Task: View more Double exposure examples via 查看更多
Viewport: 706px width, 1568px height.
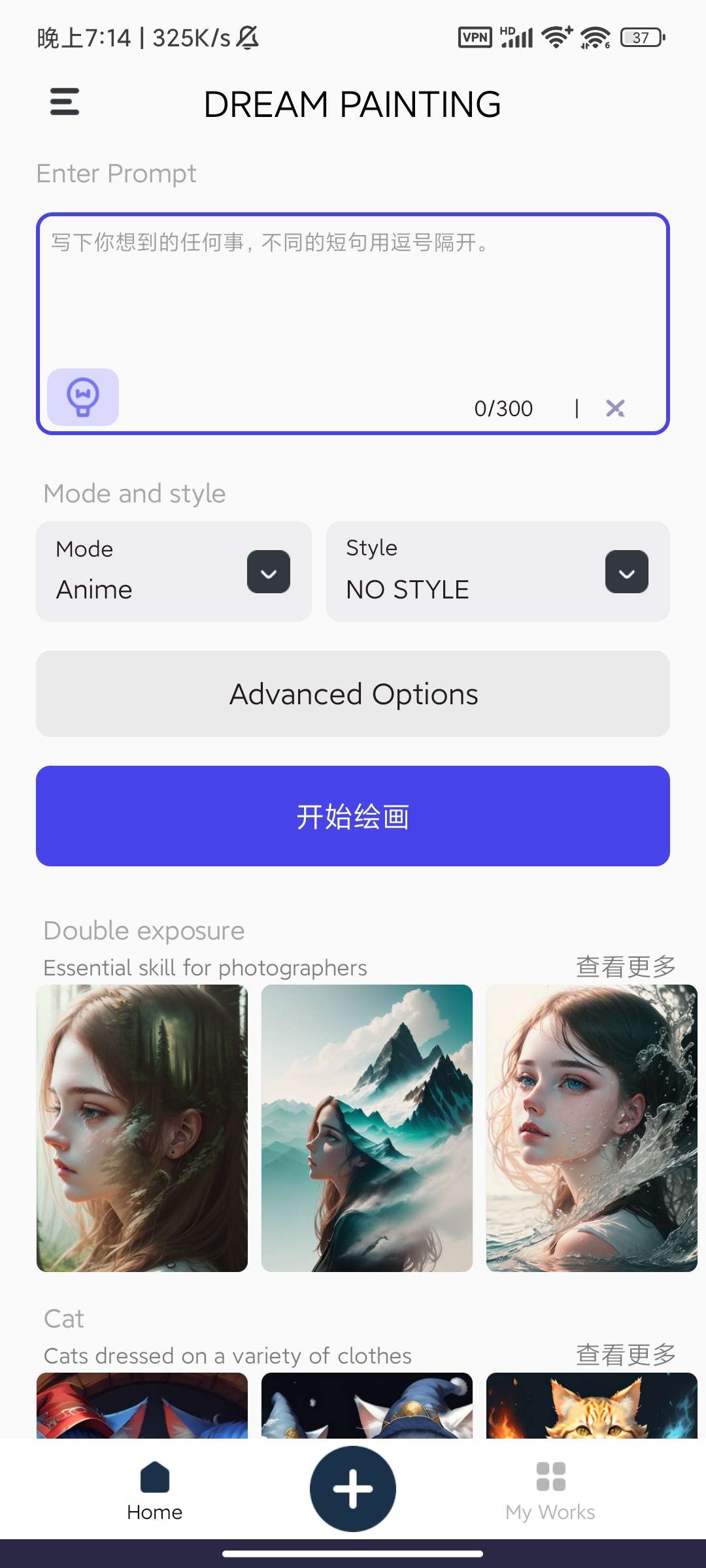Action: (x=626, y=966)
